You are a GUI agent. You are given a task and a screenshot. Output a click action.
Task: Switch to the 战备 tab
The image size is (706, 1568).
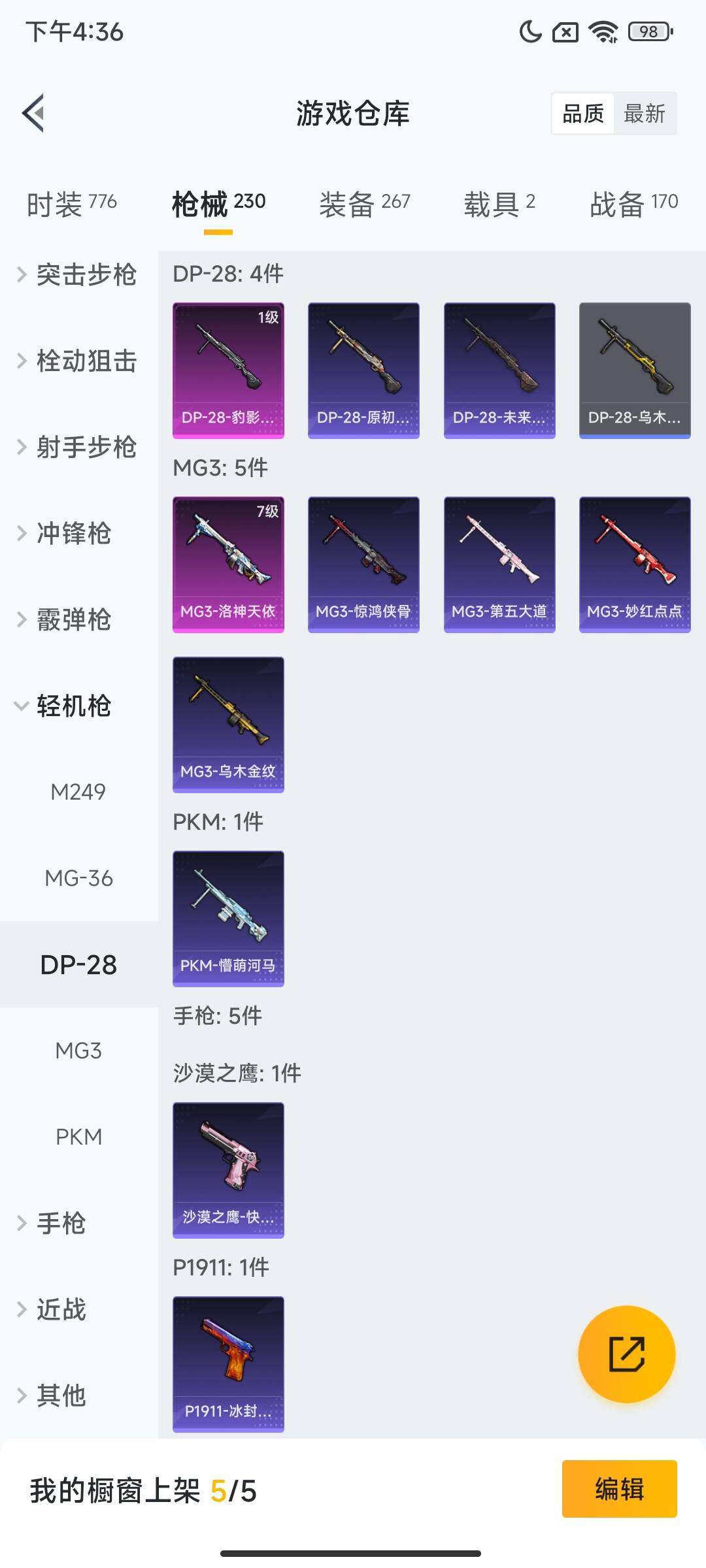(x=633, y=204)
